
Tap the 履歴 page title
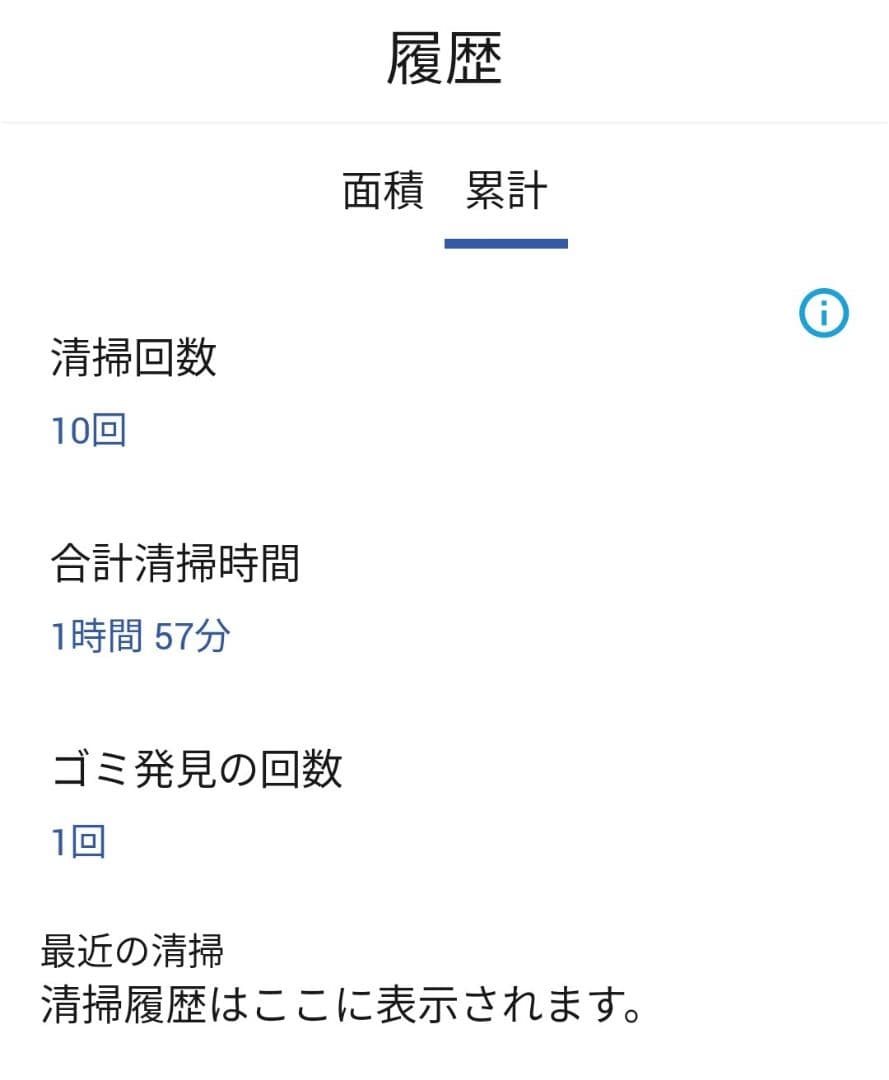tap(444, 55)
